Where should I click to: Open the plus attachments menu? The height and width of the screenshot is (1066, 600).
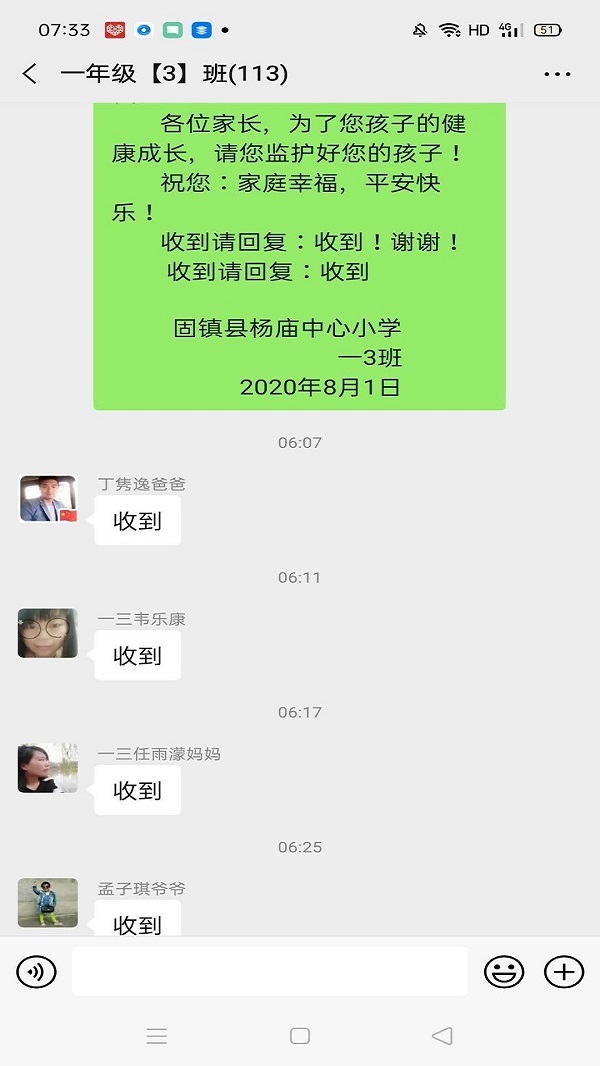(x=564, y=971)
